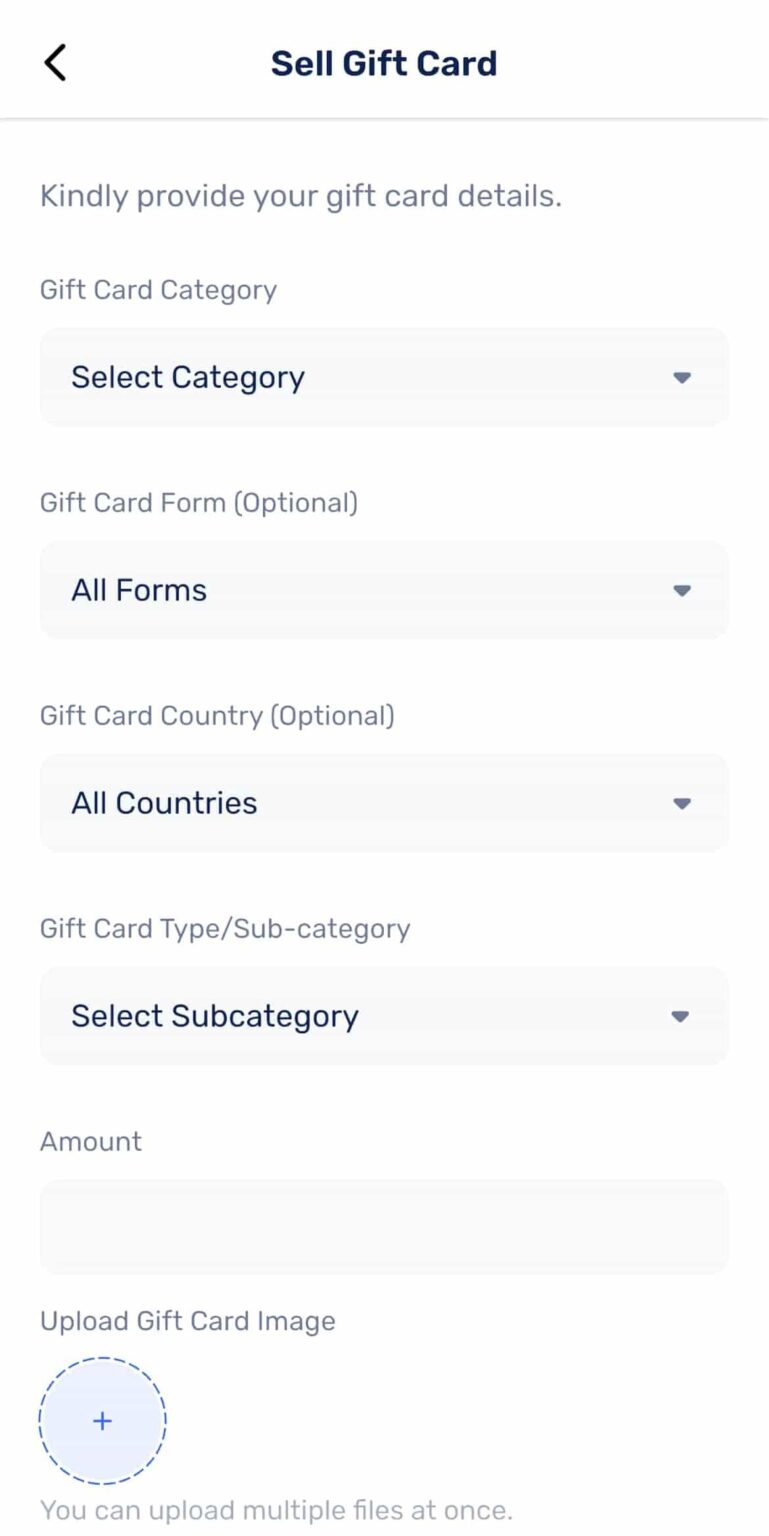Viewport: 769px width, 1536px height.
Task: Open the Gift Card Form selector
Action: (384, 590)
